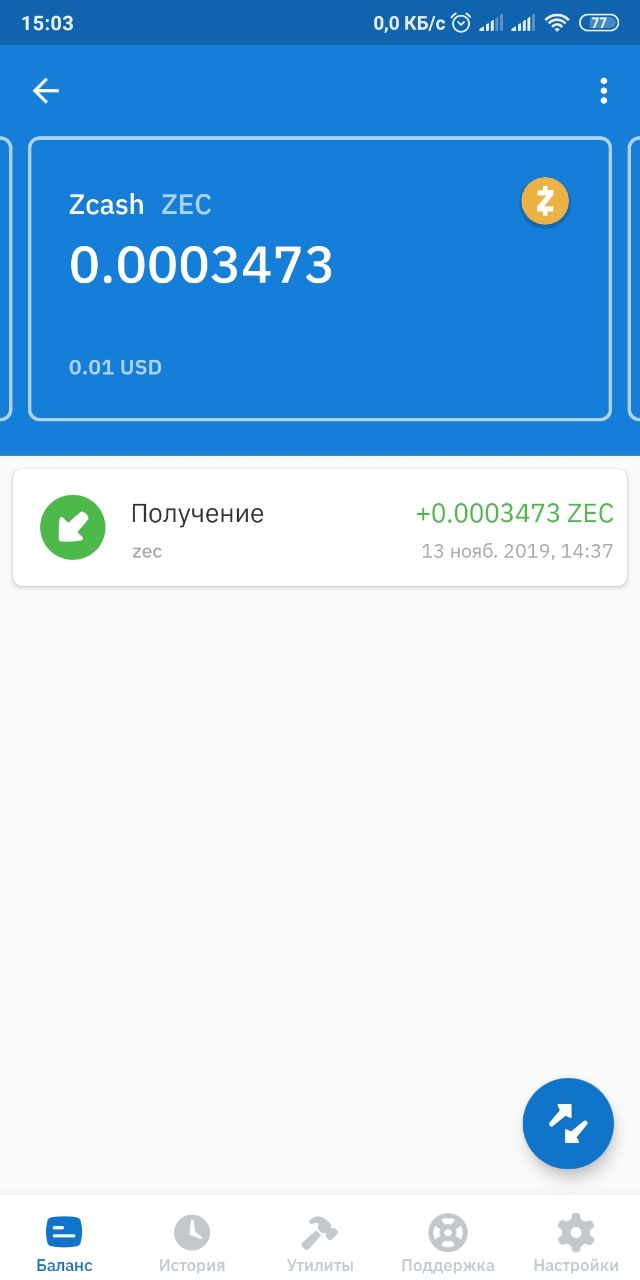Open the Получение transaction details

[x=319, y=527]
